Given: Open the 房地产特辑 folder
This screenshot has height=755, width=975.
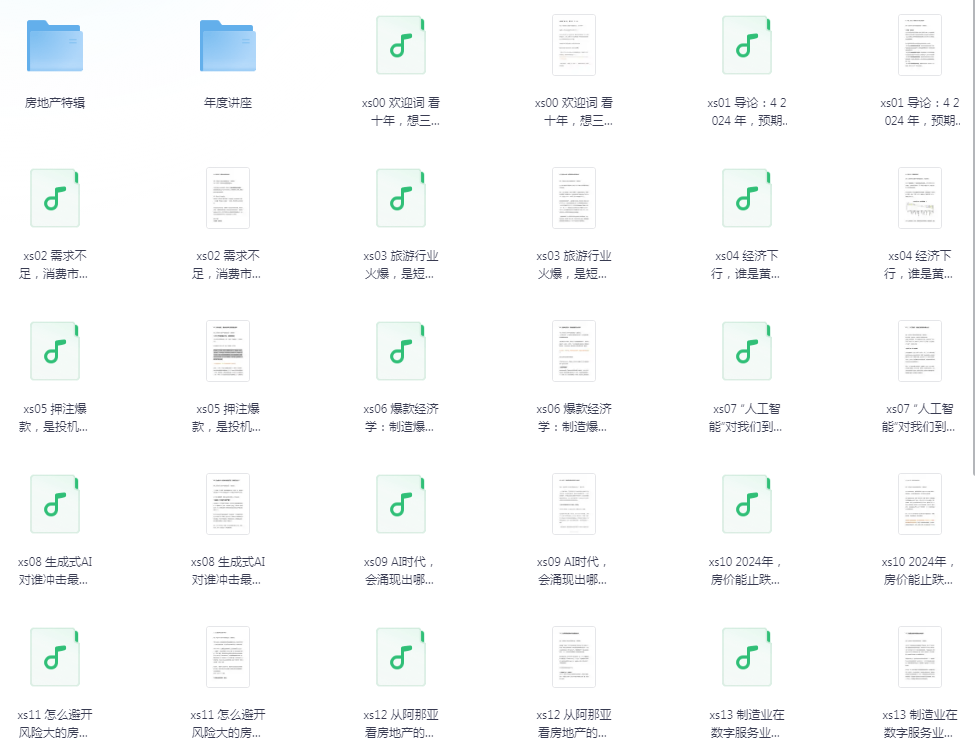Looking at the screenshot, I should coord(55,46).
